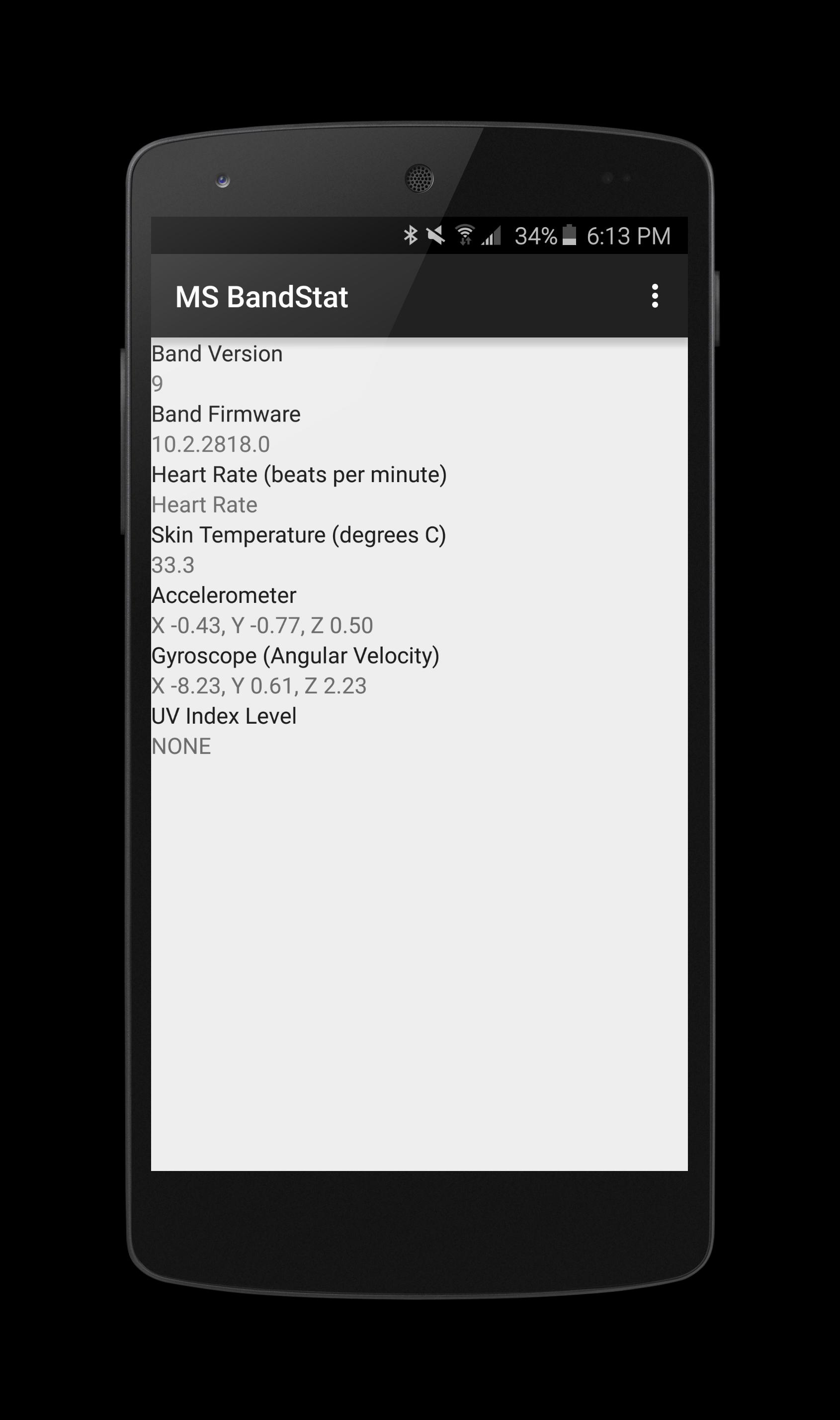This screenshot has height=1420, width=840.
Task: Tap the Gyroscope Angular Velocity values
Action: [x=260, y=685]
